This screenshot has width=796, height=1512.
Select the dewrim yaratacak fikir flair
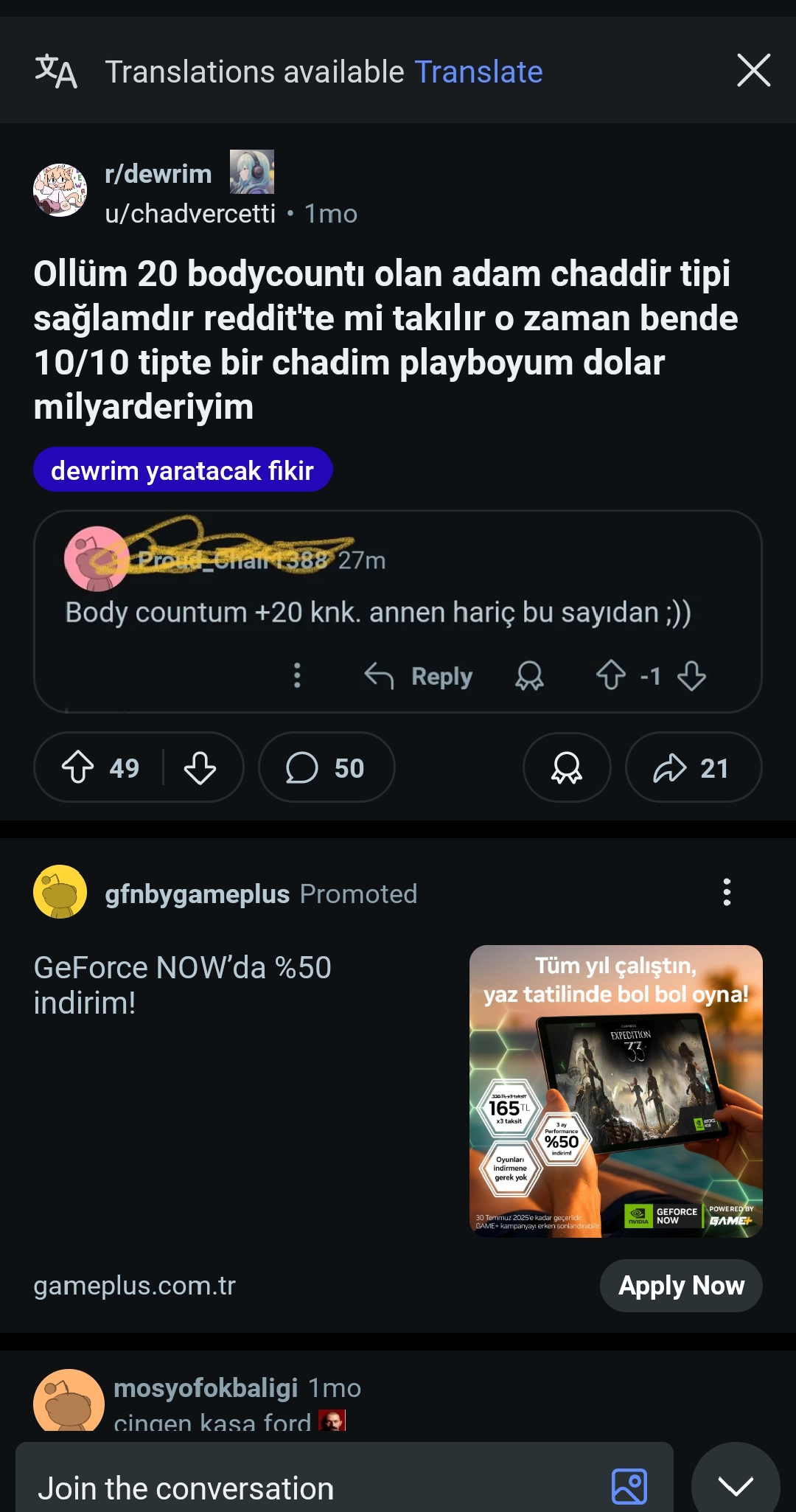pos(183,470)
